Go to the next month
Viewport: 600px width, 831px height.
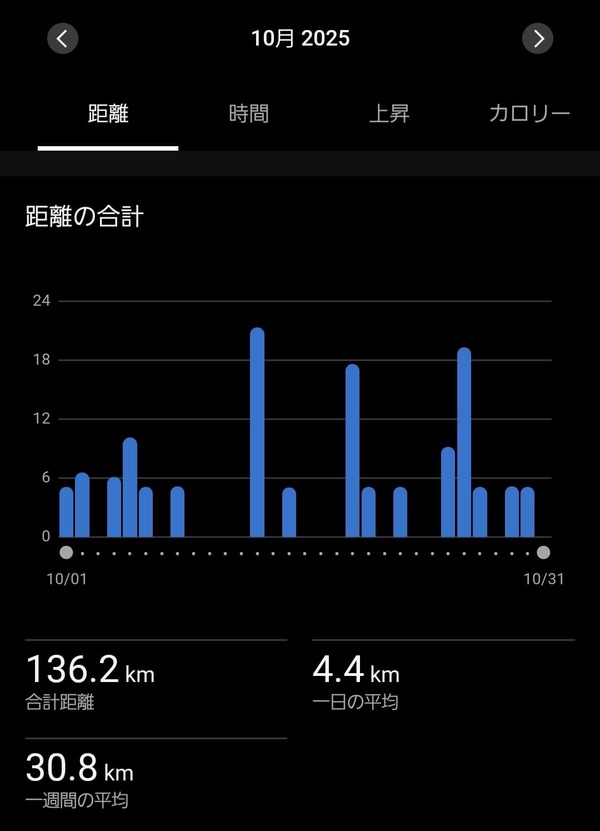click(x=538, y=39)
